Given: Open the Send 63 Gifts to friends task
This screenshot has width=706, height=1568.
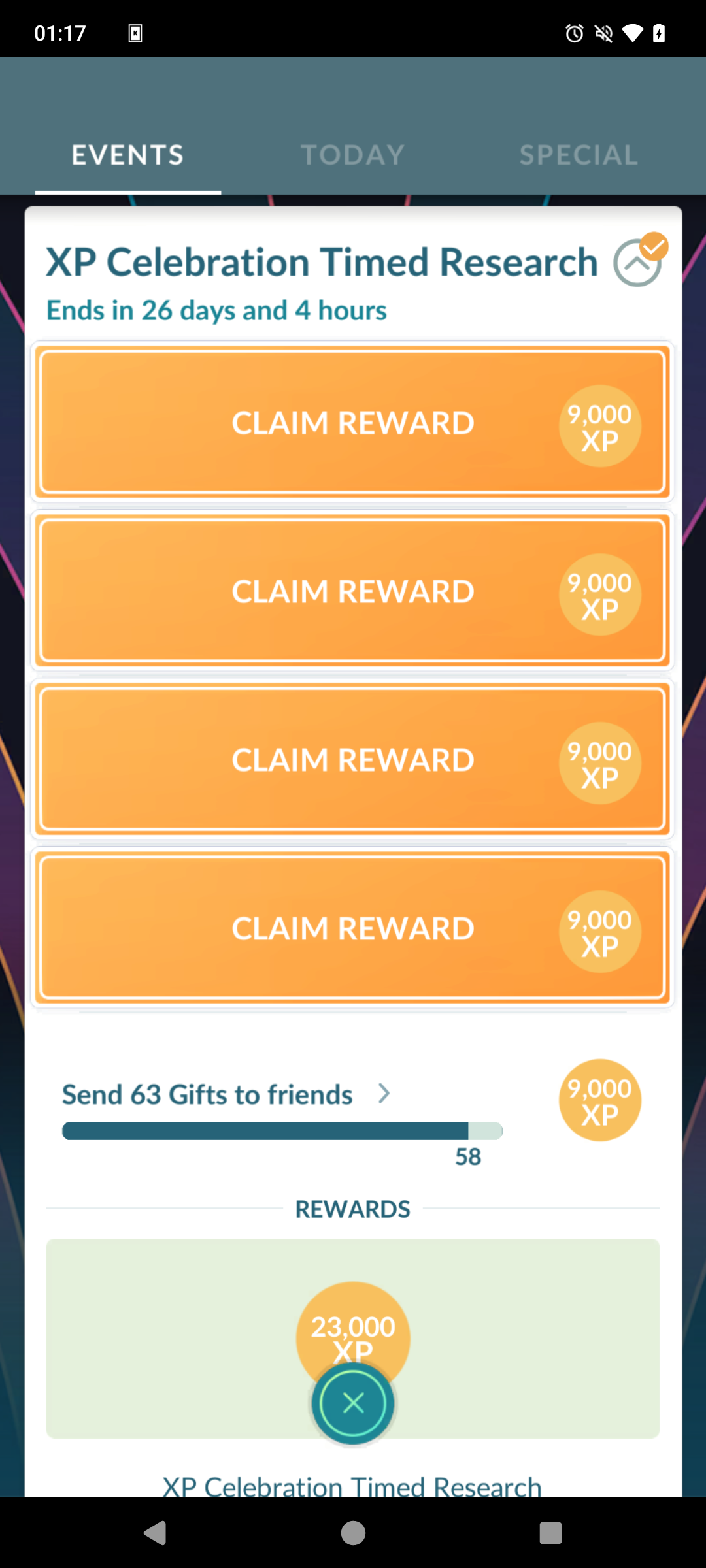Looking at the screenshot, I should coord(226,1094).
